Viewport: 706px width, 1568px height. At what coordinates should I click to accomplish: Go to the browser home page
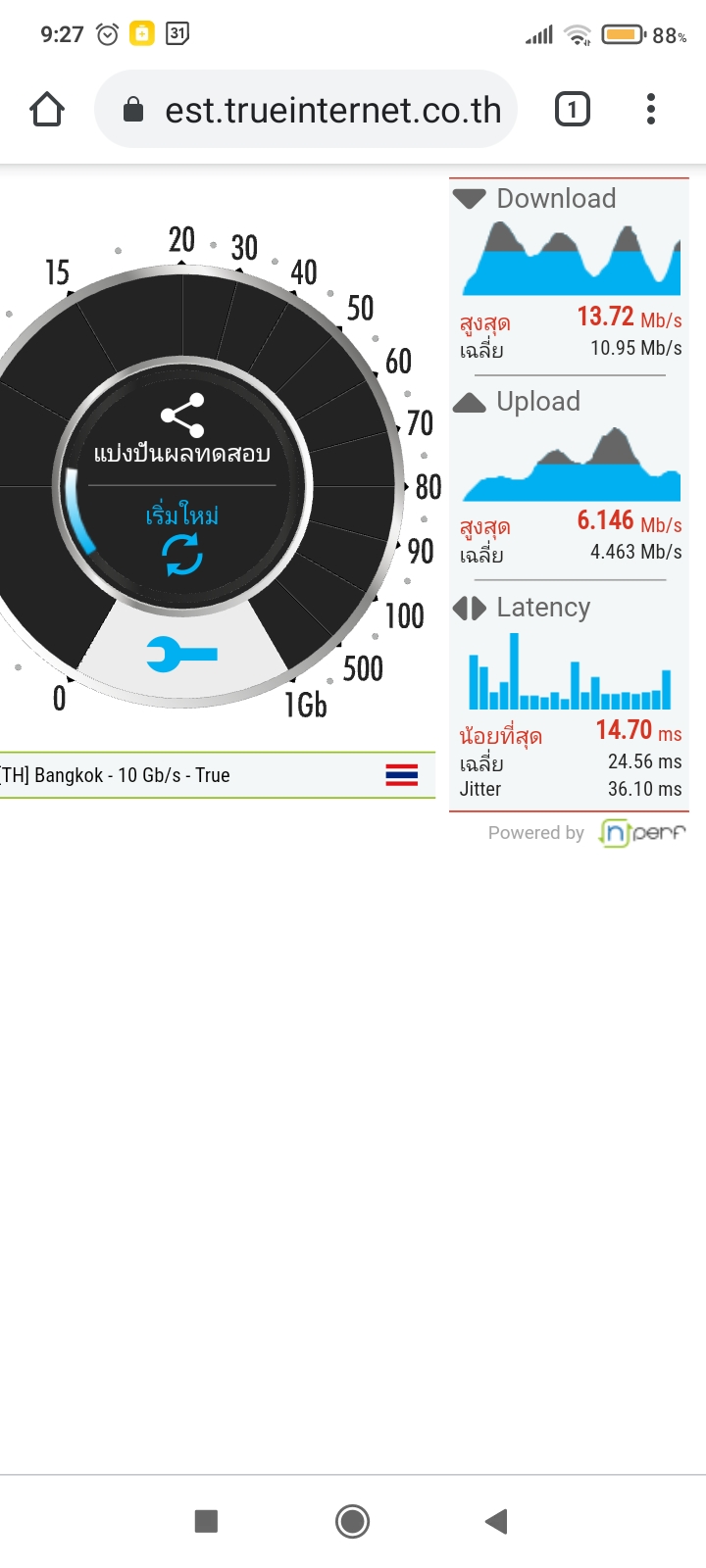tap(47, 110)
